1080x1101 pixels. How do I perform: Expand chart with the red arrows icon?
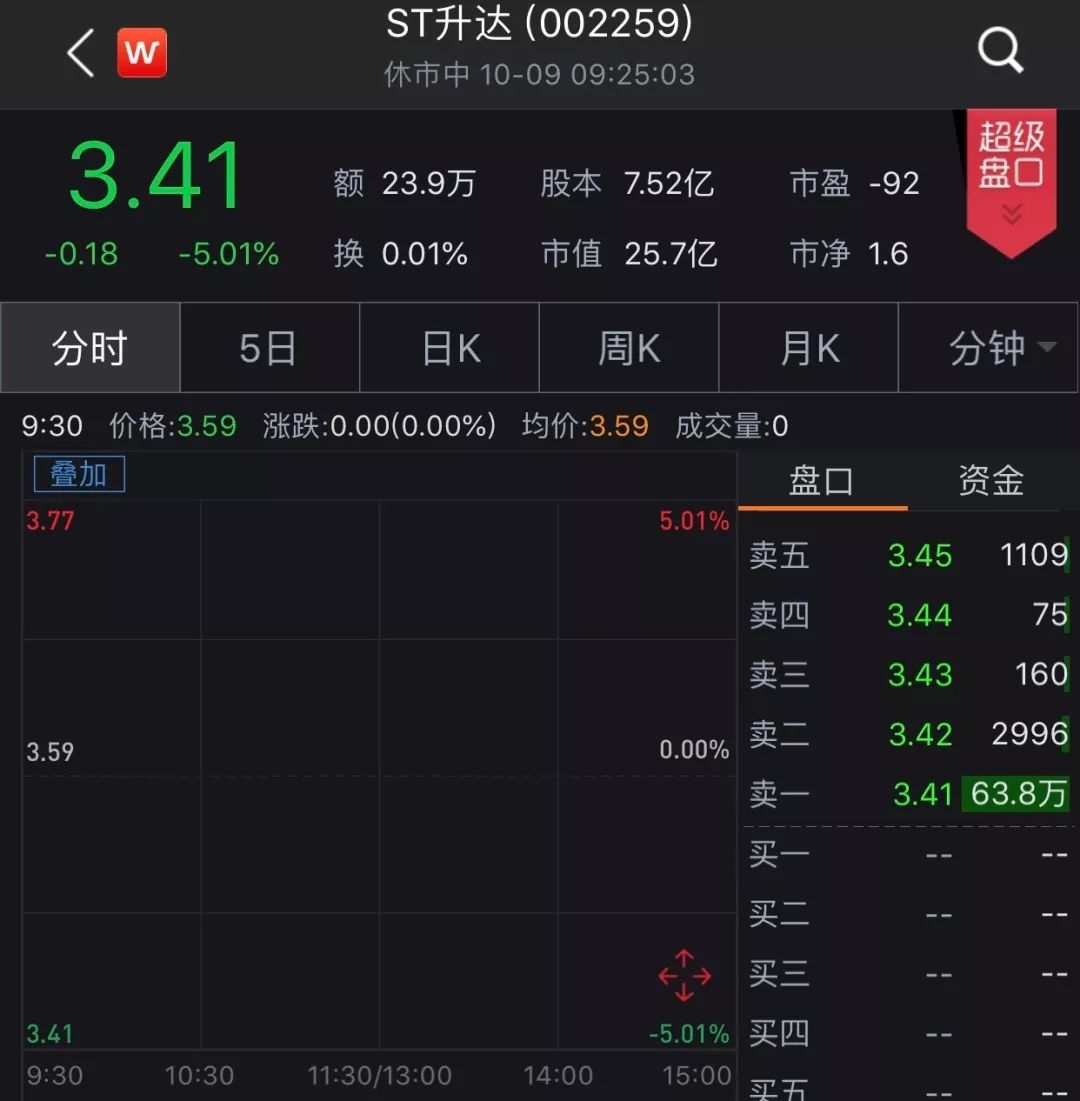click(x=684, y=975)
